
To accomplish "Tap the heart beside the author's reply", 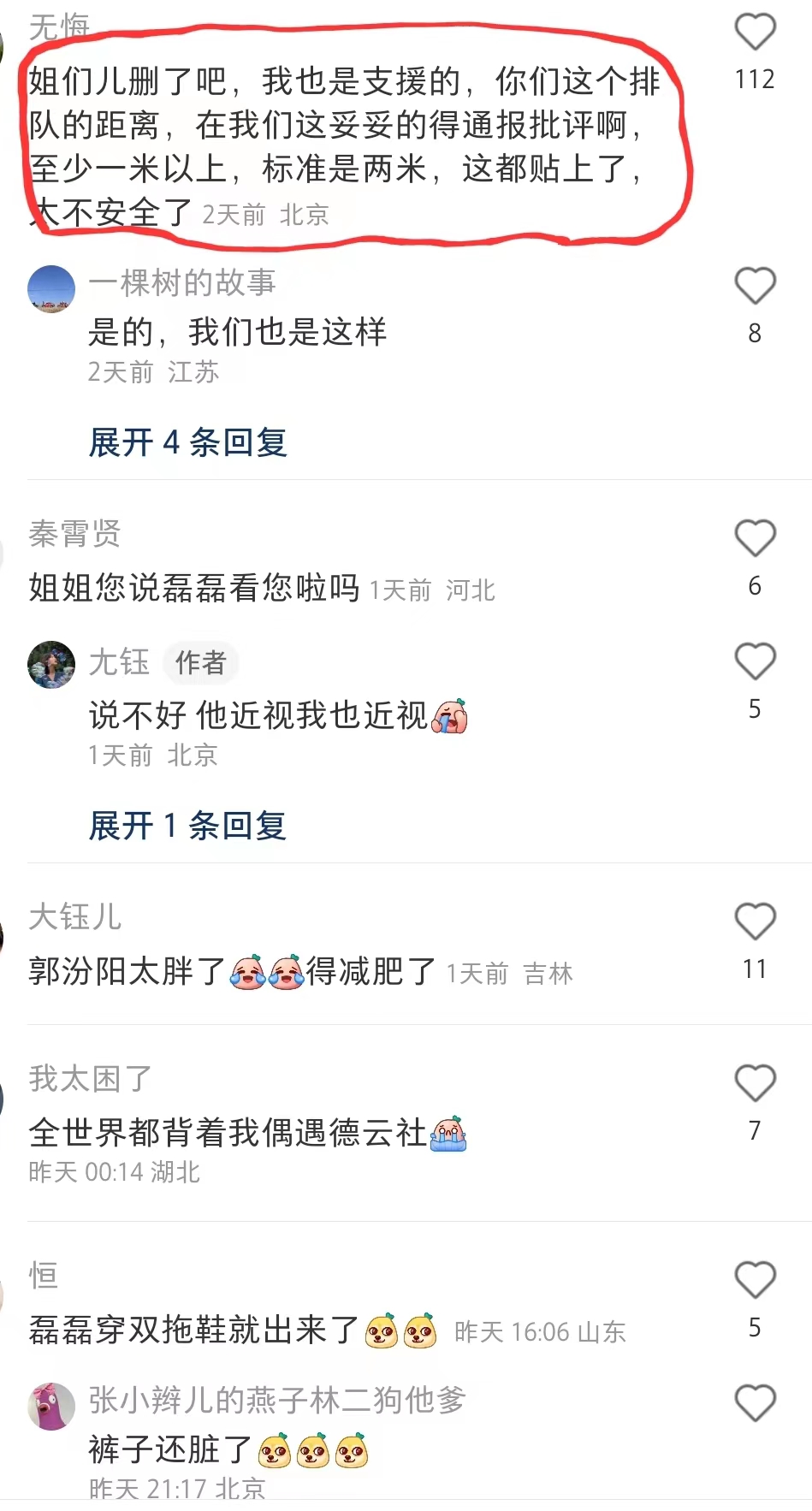I will click(x=754, y=661).
